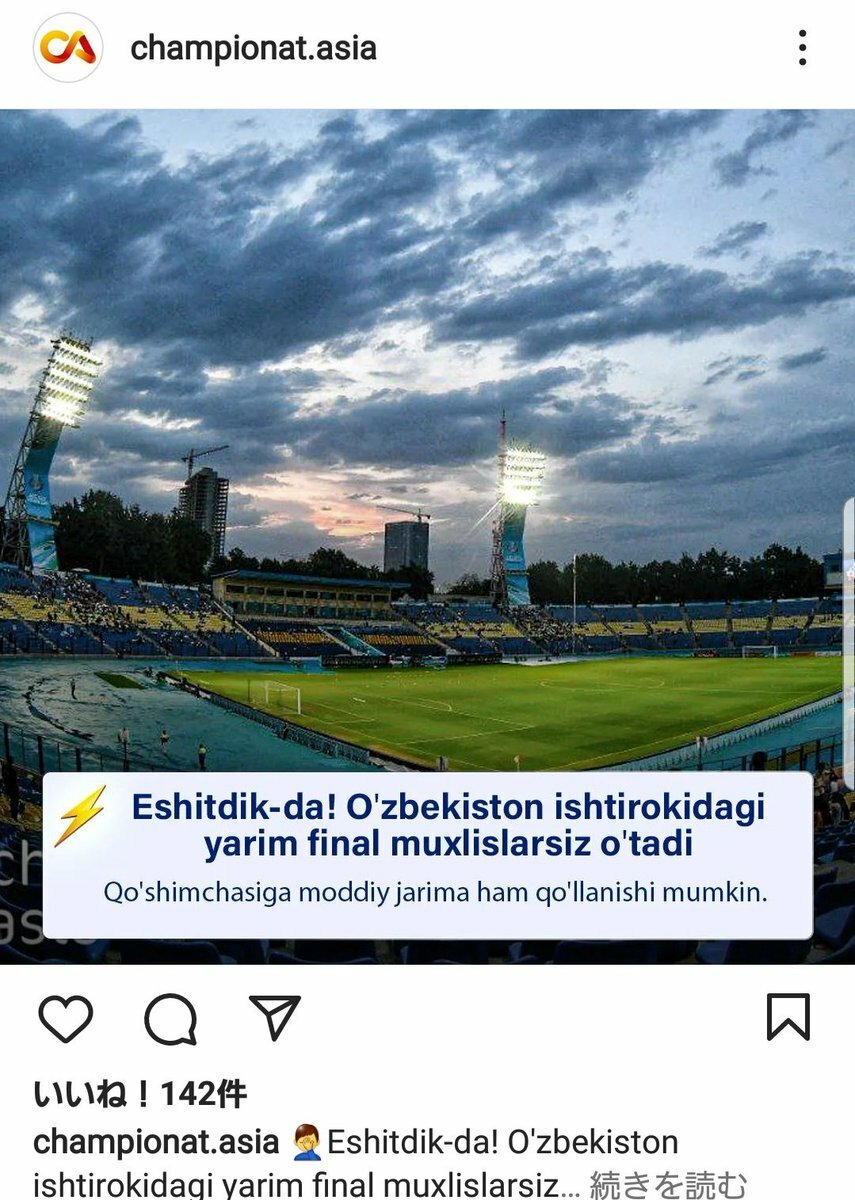
Task: Share this post via the paper-plane icon
Action: tap(275, 1018)
